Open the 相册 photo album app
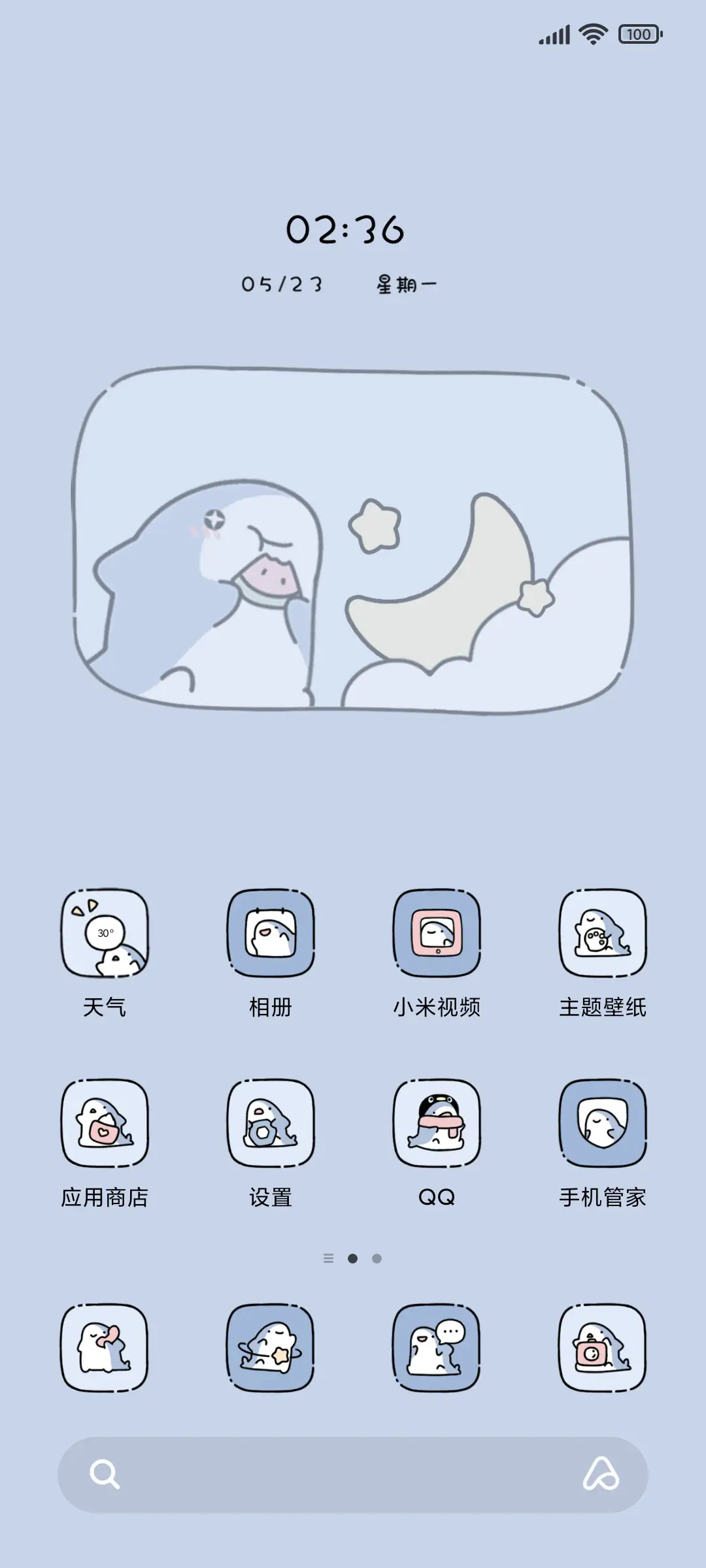The image size is (706, 1568). point(271,936)
